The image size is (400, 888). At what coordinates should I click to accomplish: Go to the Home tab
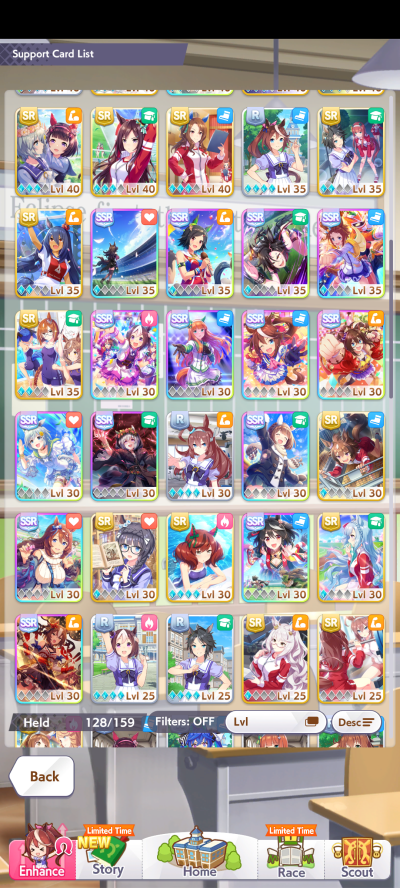199,855
